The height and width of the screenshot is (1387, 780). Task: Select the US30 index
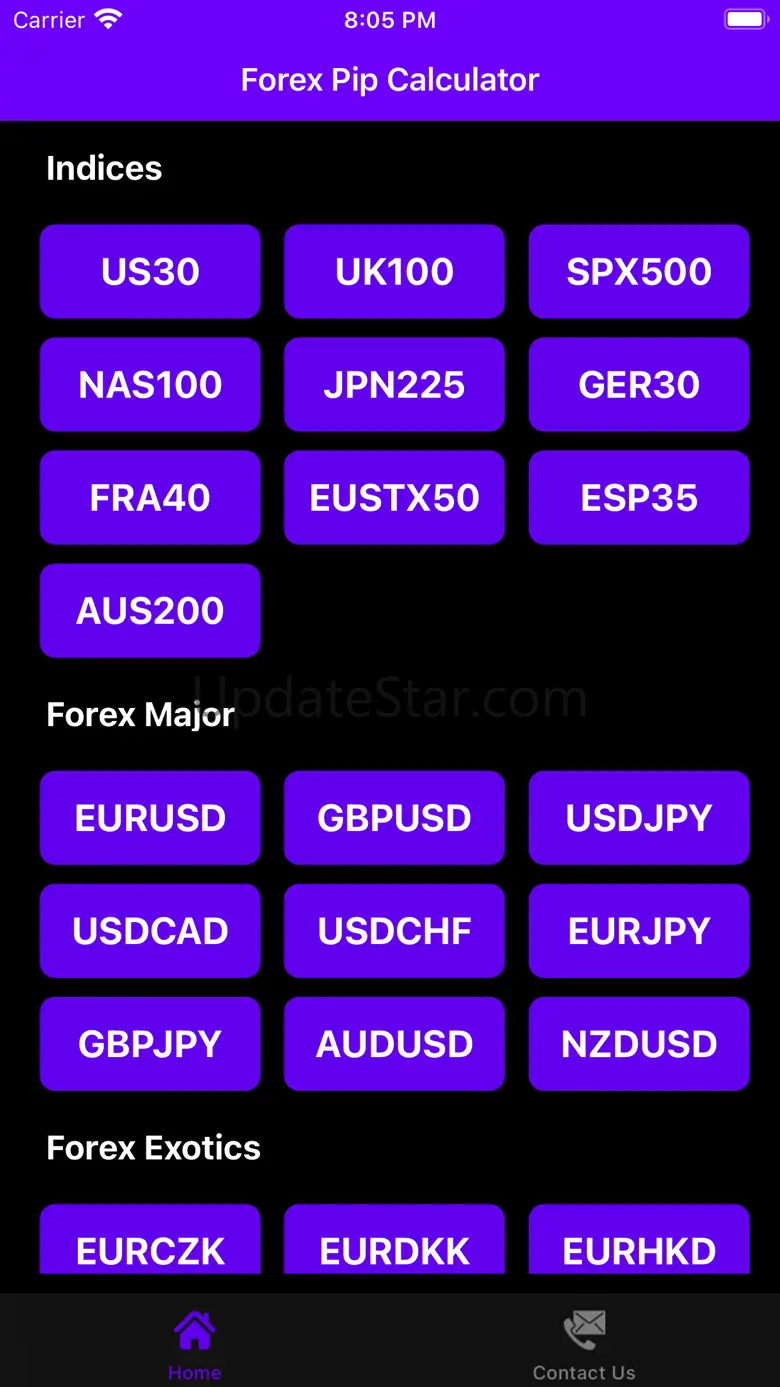pos(150,272)
